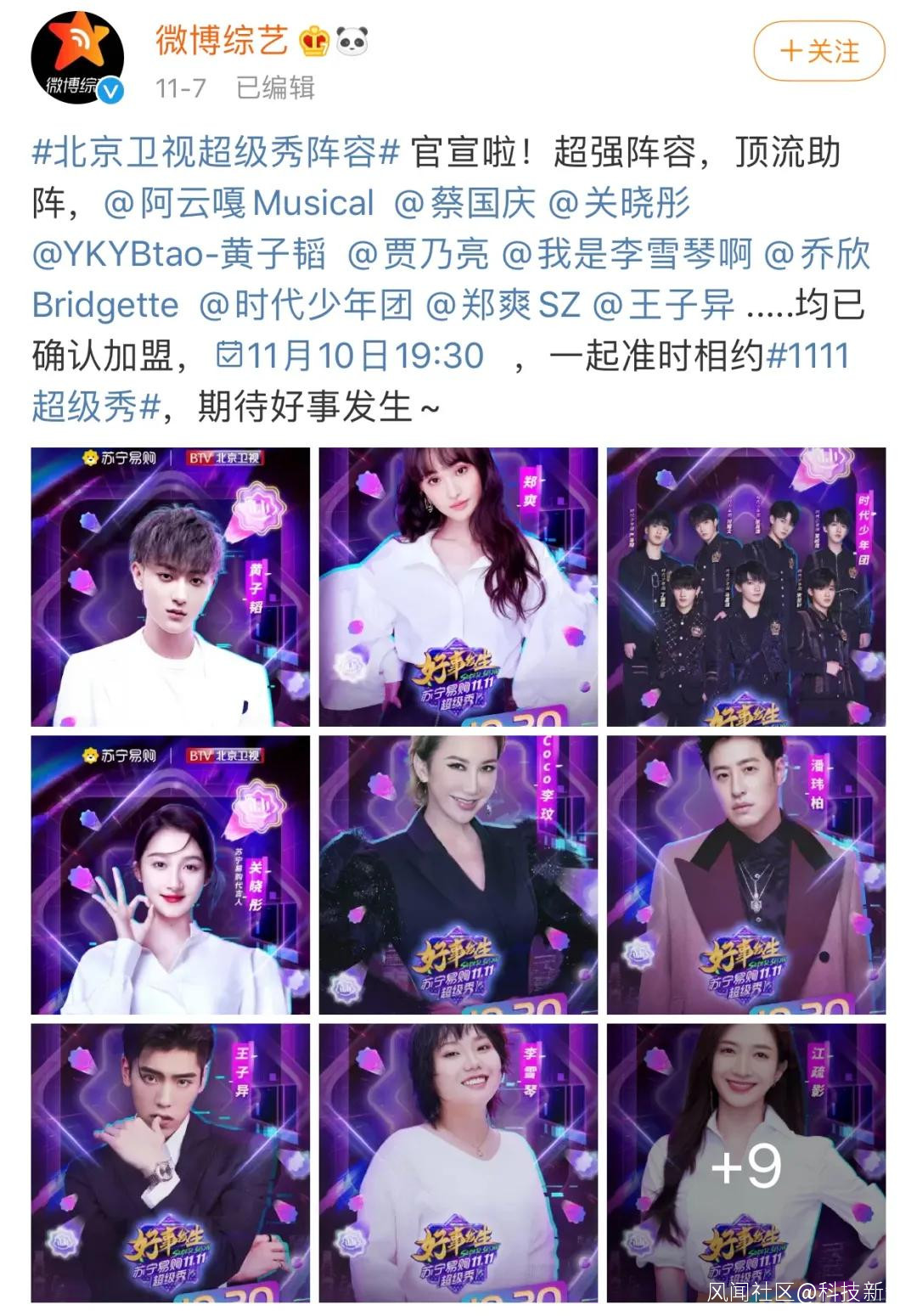View the 时代少年团 group poster
The height and width of the screenshot is (1316, 917).
745,587
